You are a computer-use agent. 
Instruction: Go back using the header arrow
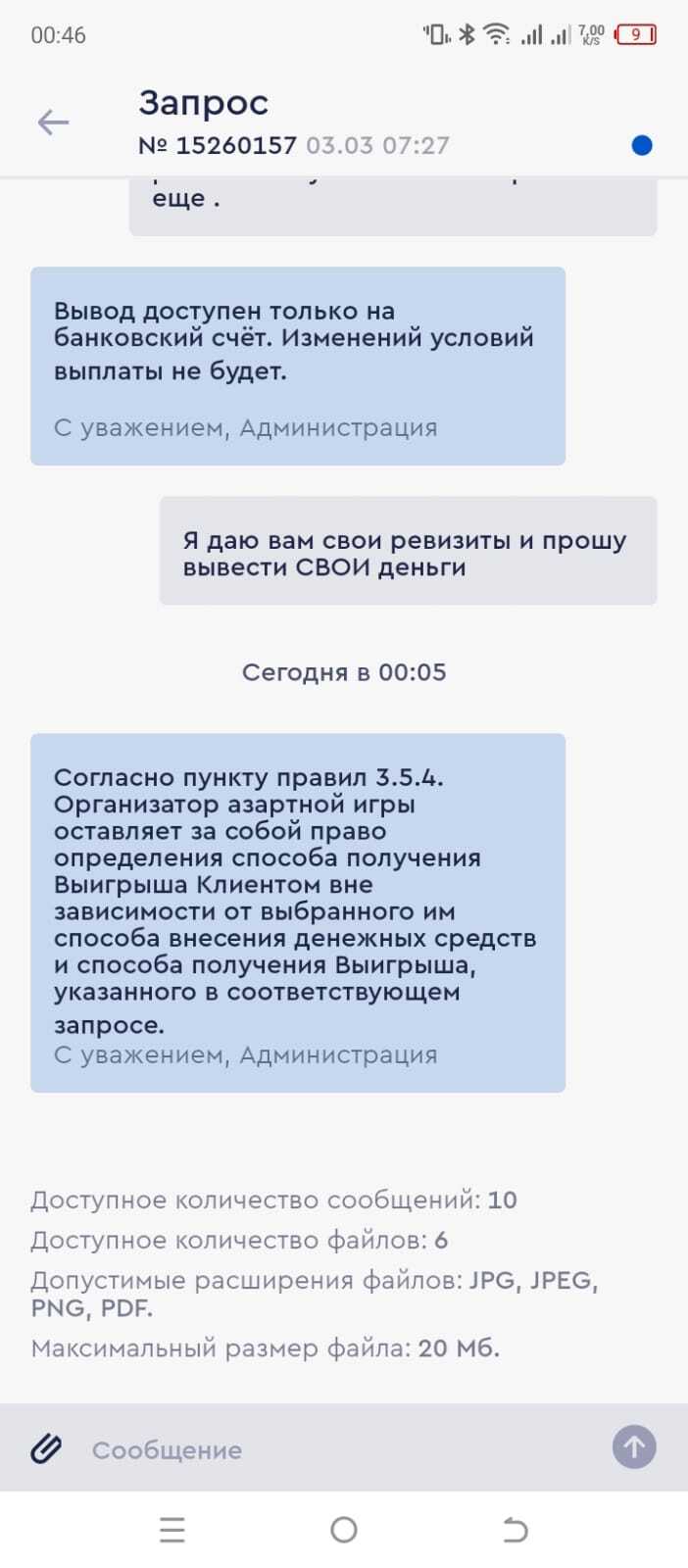[x=53, y=122]
